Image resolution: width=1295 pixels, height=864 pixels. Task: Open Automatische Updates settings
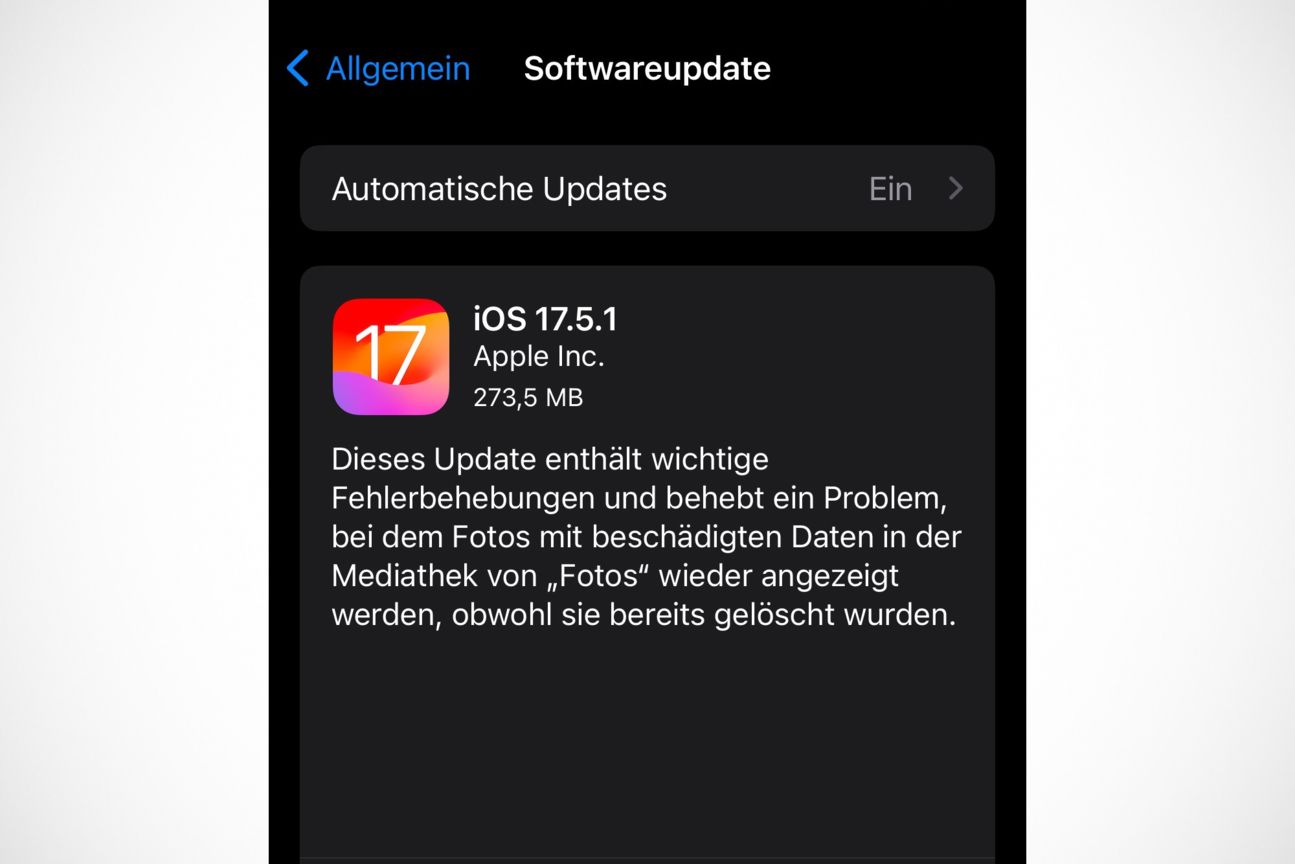646,189
